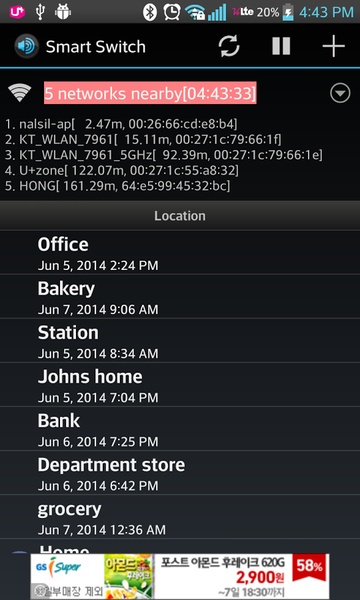Open the Bakery location

180,296
